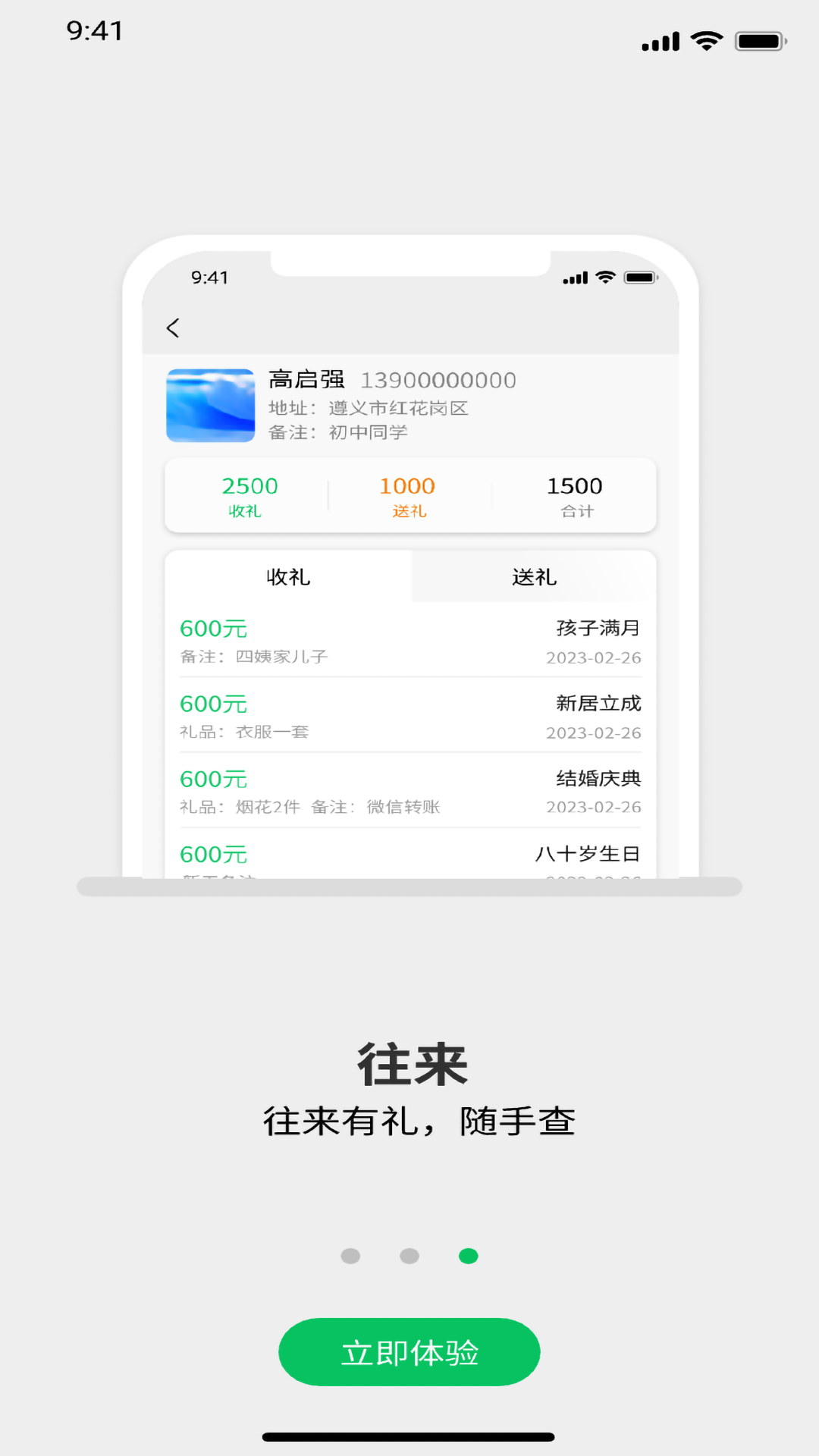Tap the cellular signal bars top right
This screenshot has width=819, height=1456.
click(659, 42)
